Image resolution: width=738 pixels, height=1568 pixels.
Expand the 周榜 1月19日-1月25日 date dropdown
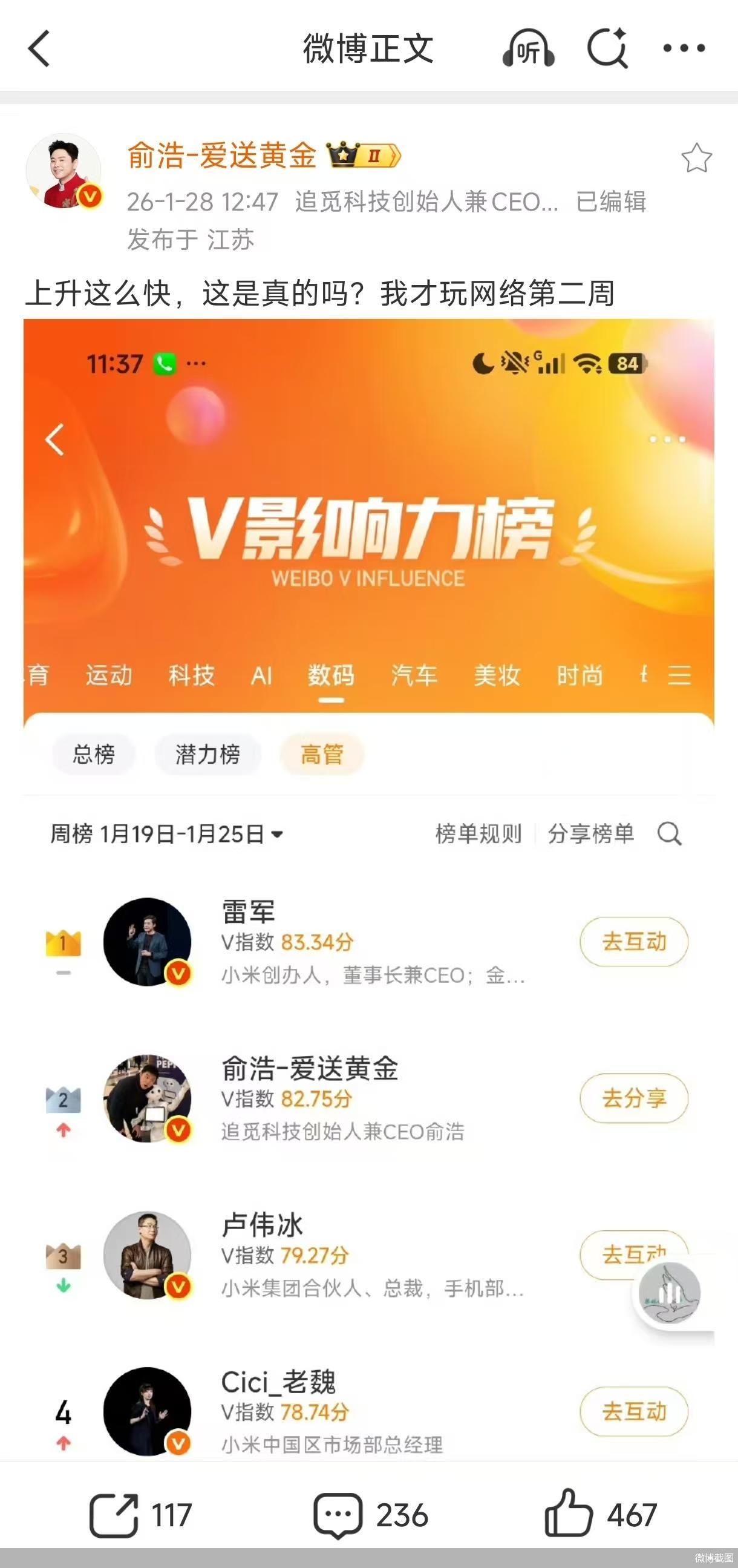166,833
